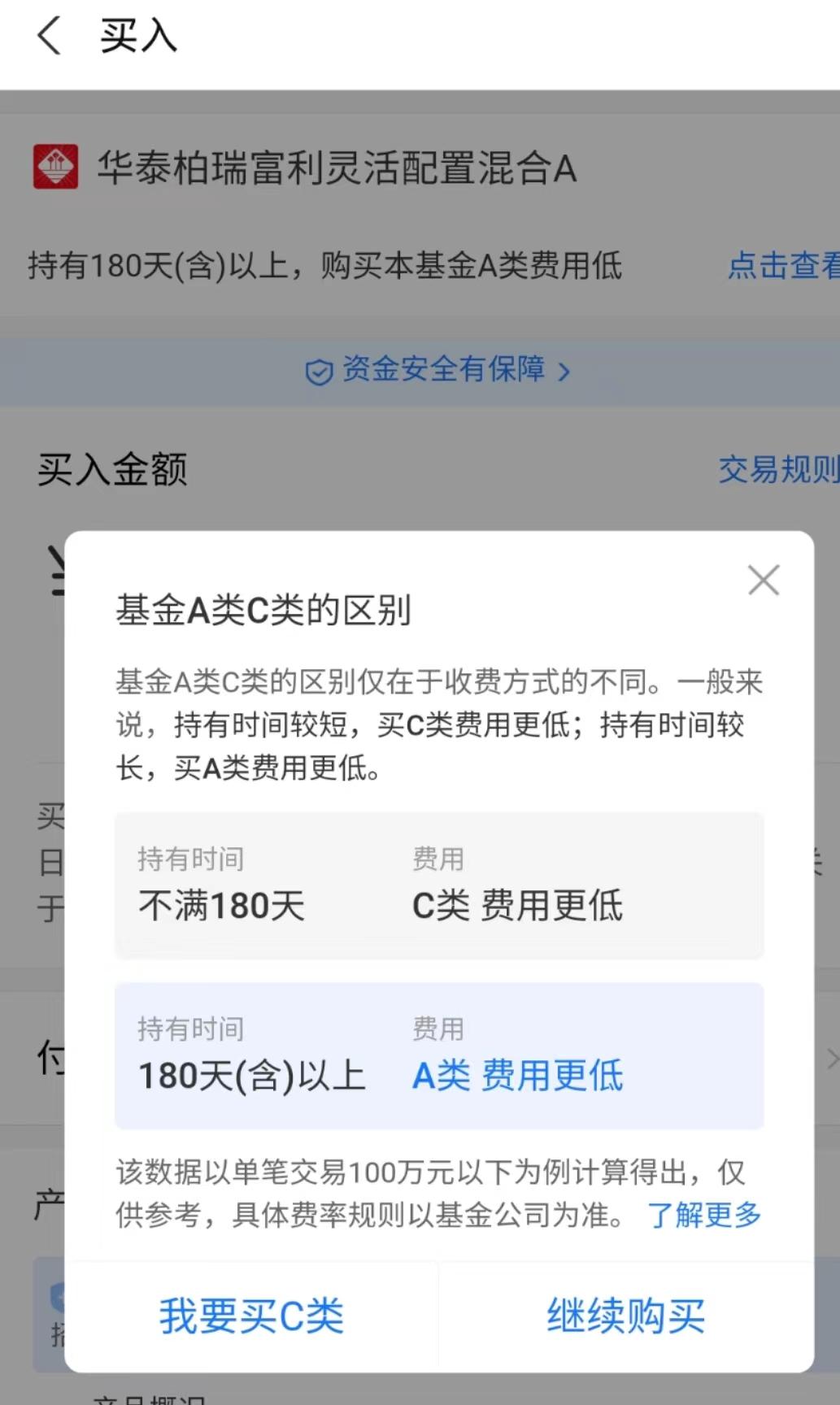This screenshot has height=1405, width=840.
Task: Select the 不满180天 C类 option card
Action: click(440, 885)
